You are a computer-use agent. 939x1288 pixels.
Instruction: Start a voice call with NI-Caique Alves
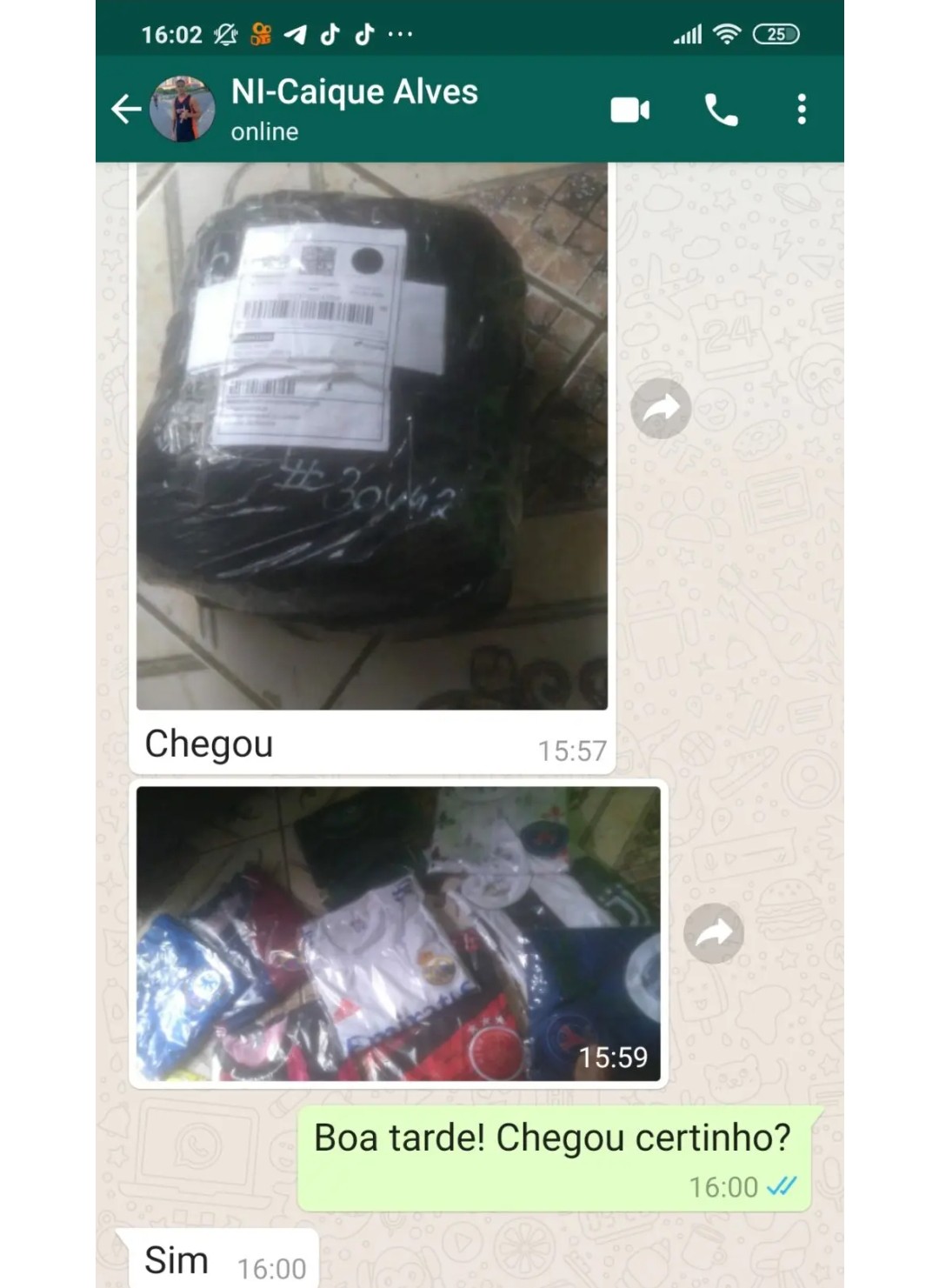point(721,110)
